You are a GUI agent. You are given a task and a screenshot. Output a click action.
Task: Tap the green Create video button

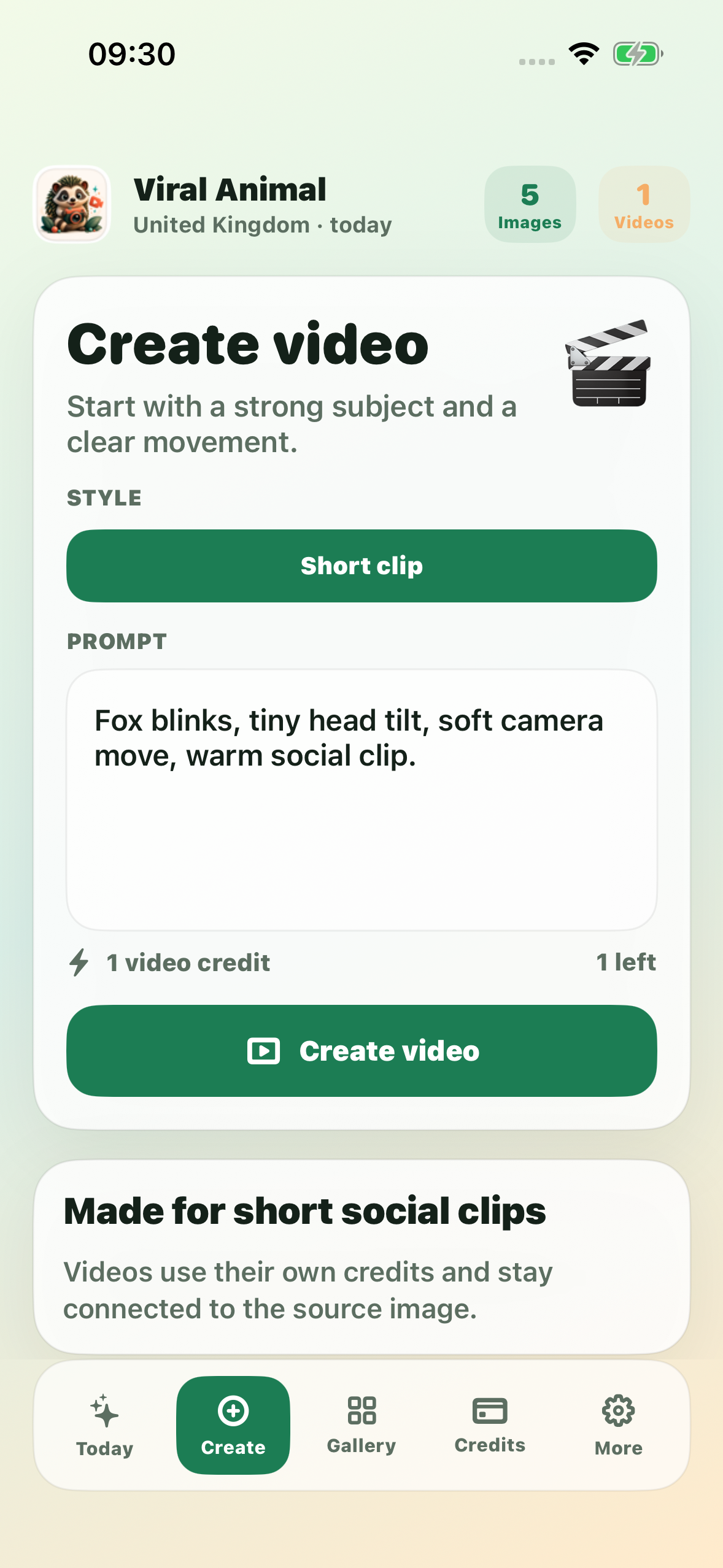[x=361, y=1050]
